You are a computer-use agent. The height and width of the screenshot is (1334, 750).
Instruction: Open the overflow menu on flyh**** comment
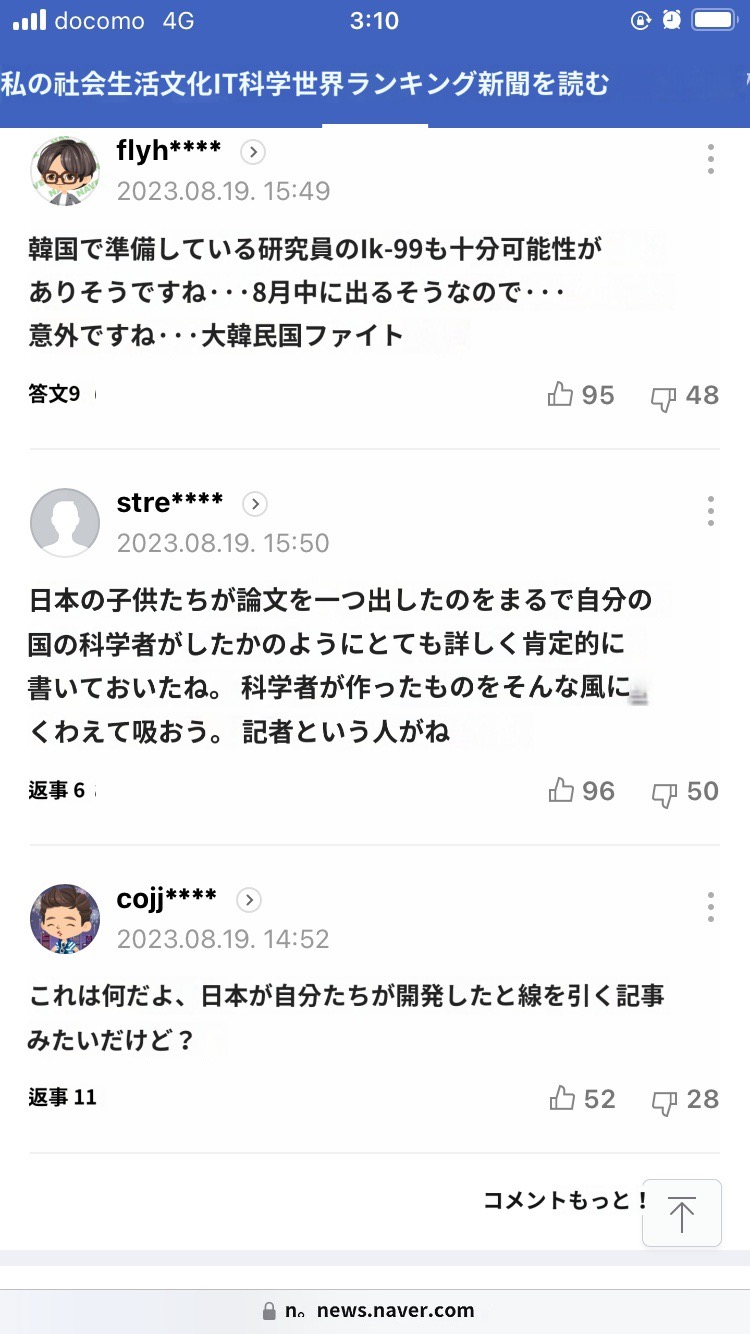(710, 159)
